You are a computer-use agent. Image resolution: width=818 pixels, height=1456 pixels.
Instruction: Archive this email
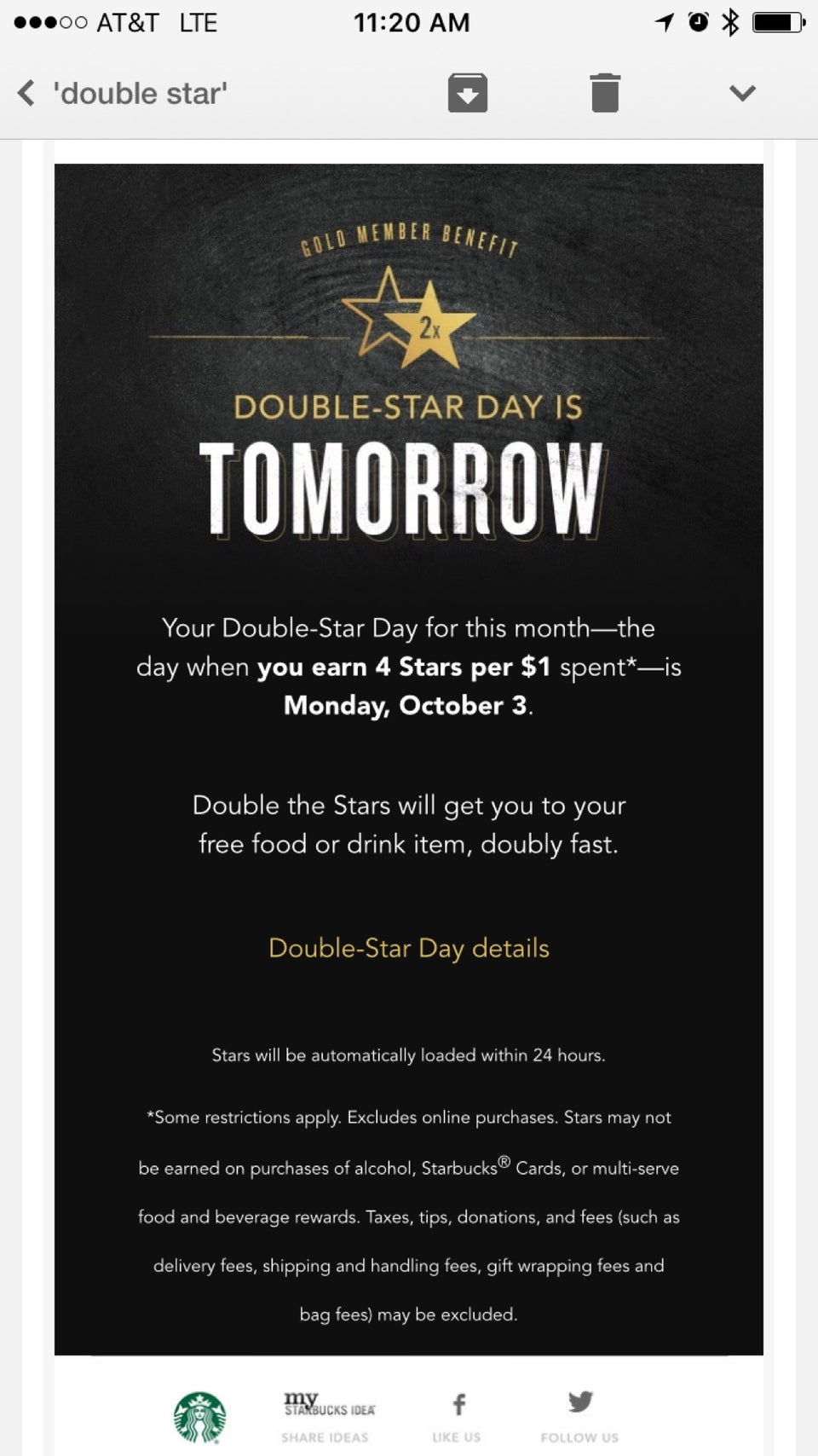tap(468, 93)
